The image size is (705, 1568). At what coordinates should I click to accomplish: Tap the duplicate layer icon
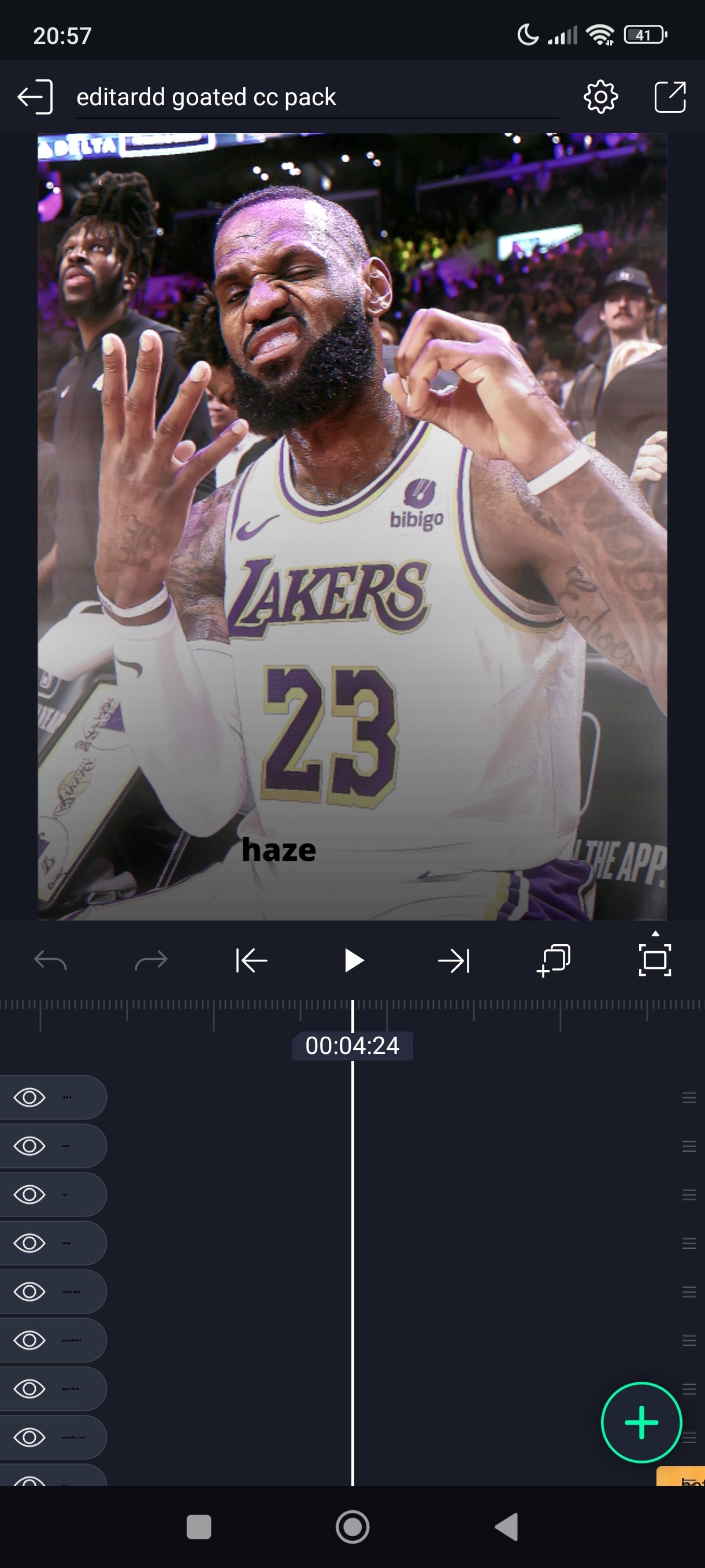pos(554,960)
